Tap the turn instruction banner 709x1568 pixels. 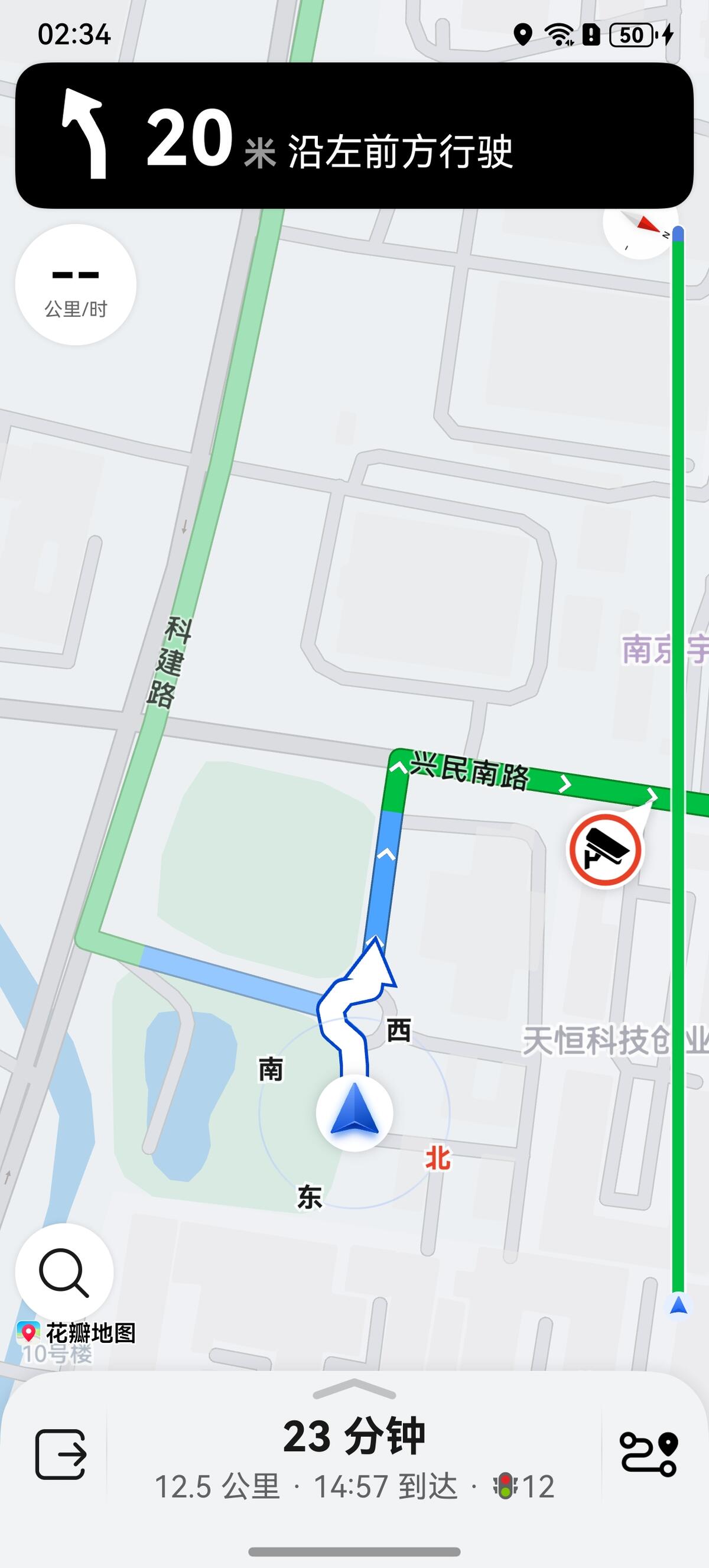point(354,136)
